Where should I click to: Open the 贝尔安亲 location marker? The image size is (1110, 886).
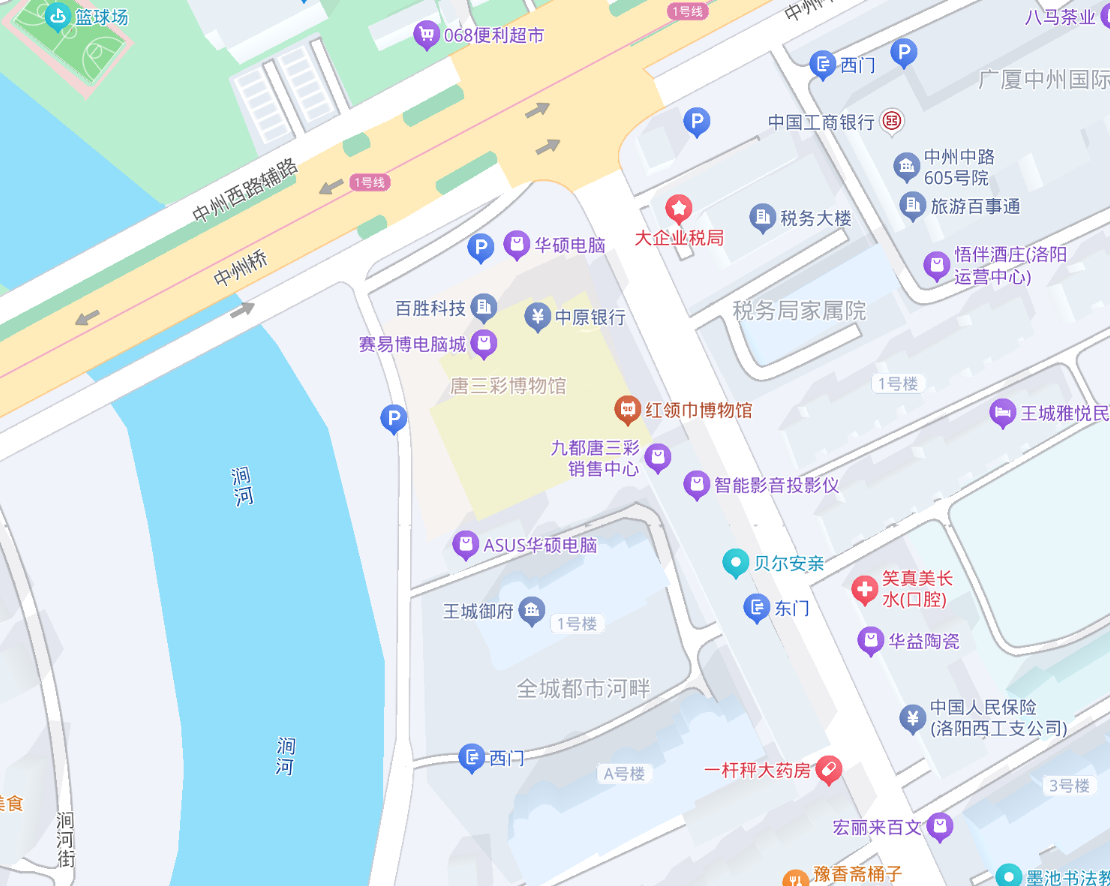[736, 563]
